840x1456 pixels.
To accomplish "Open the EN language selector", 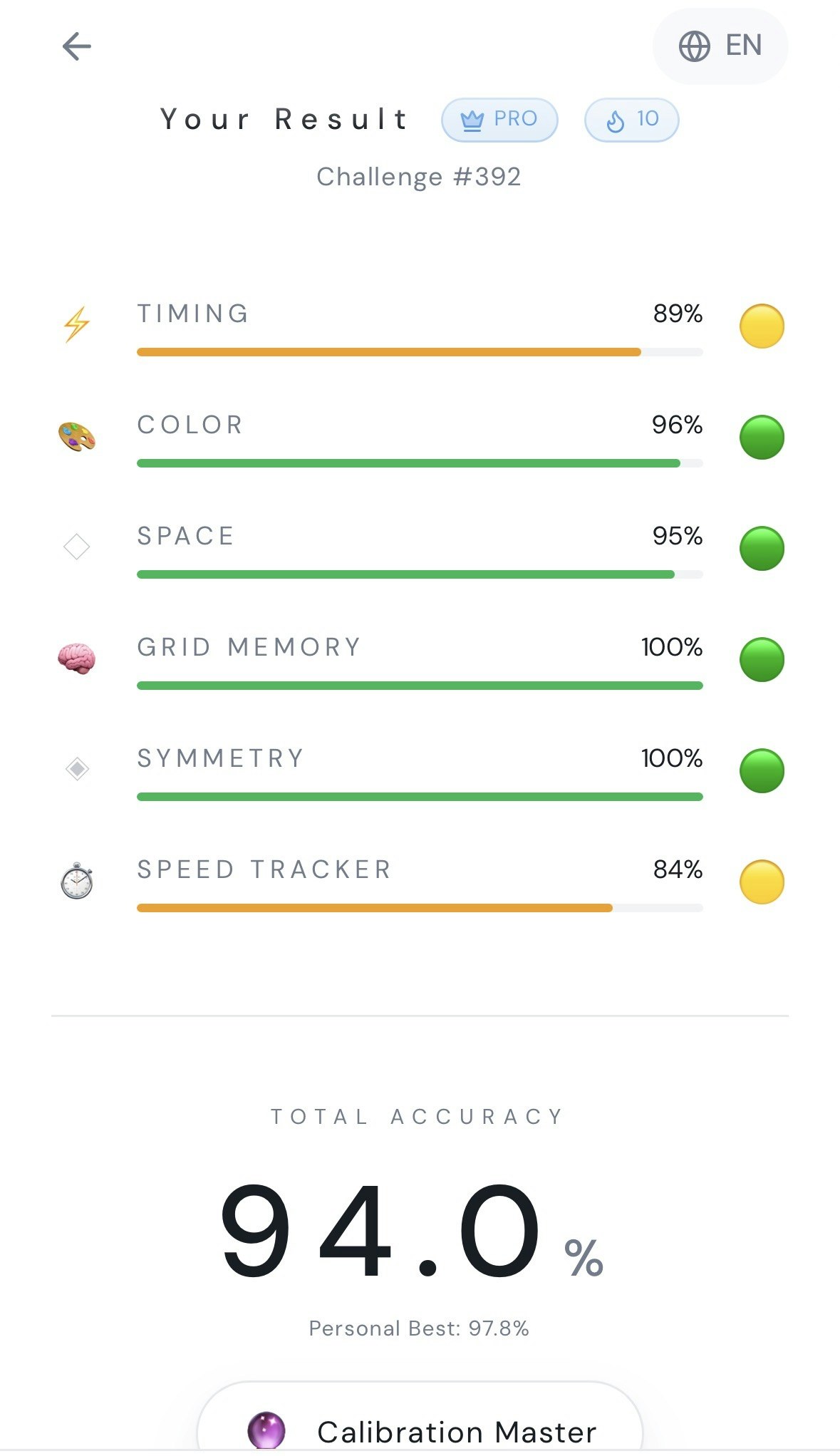I will 720,46.
